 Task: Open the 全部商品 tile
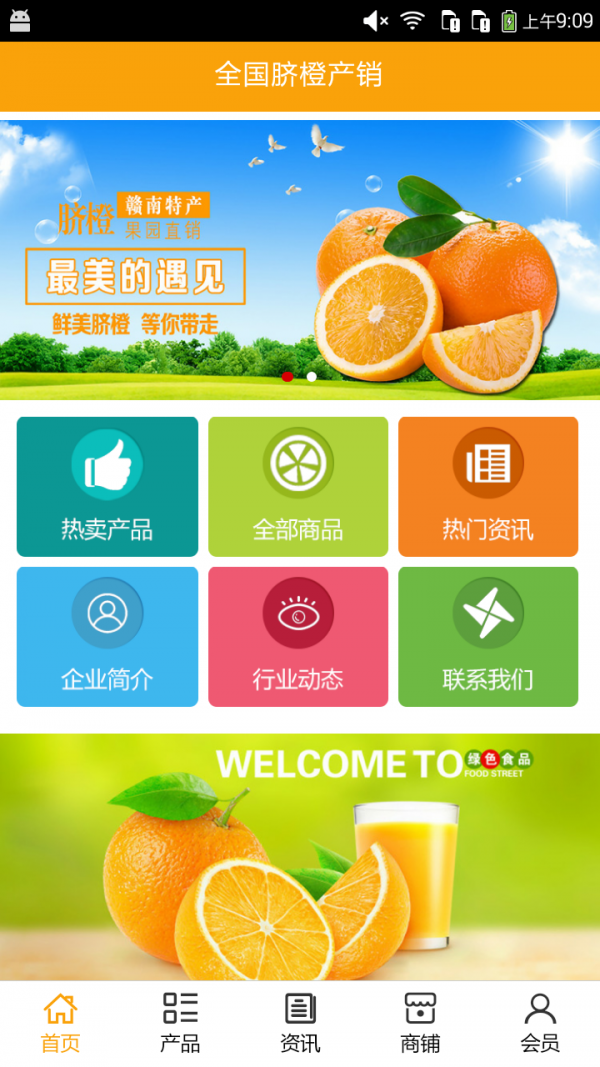[x=298, y=487]
